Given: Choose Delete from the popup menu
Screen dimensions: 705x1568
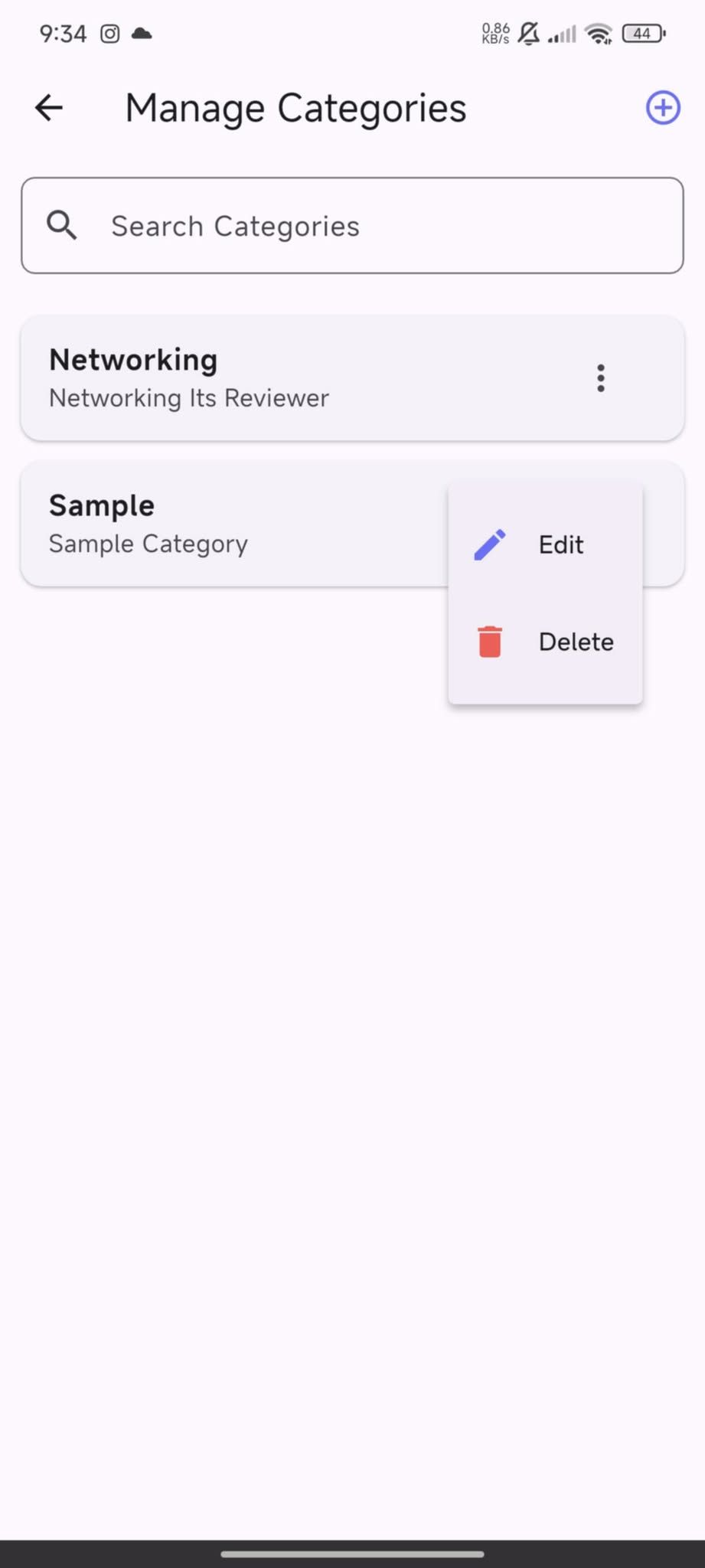Looking at the screenshot, I should tap(545, 642).
